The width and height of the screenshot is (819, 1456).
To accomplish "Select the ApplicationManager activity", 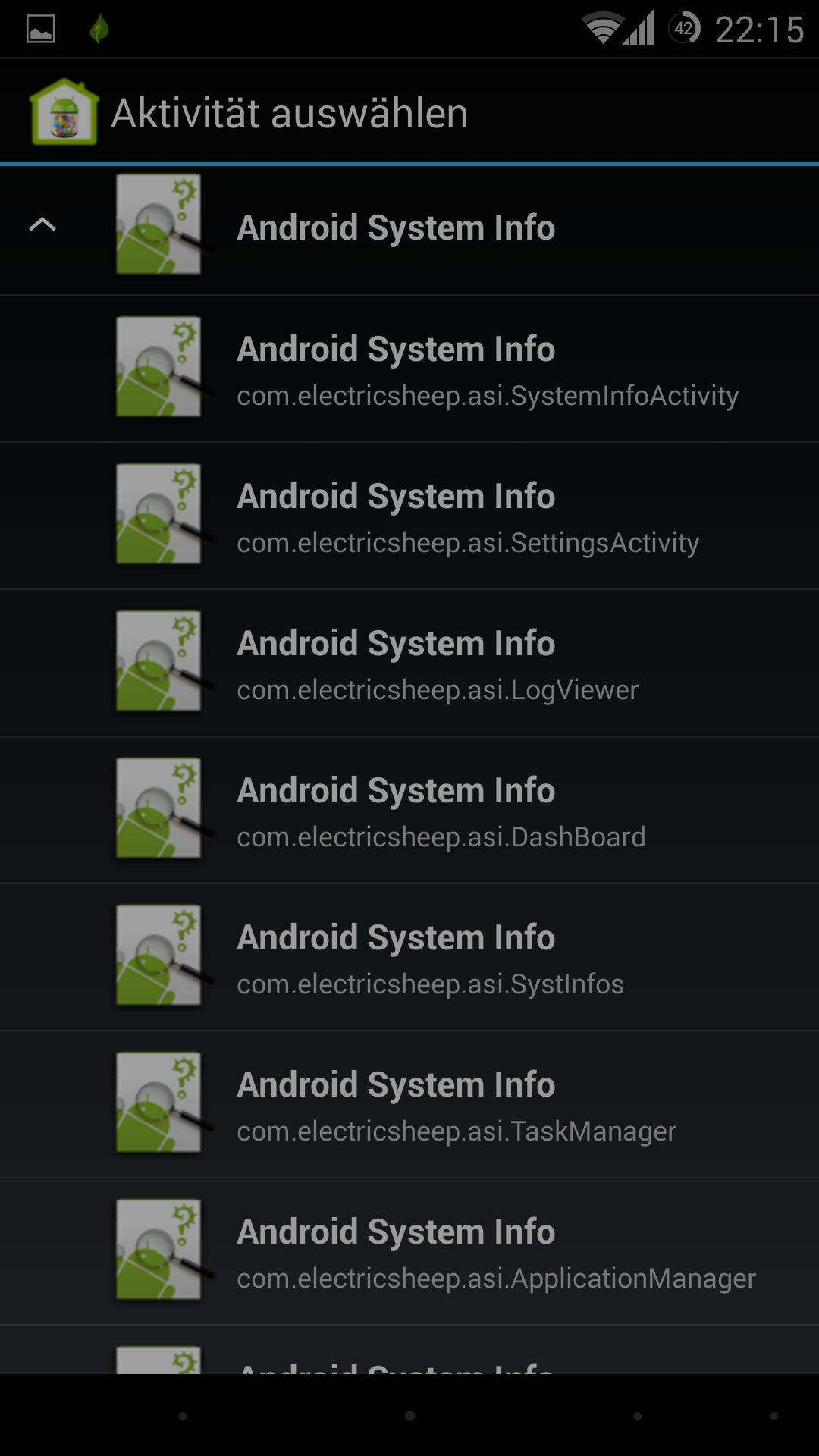I will point(409,1252).
